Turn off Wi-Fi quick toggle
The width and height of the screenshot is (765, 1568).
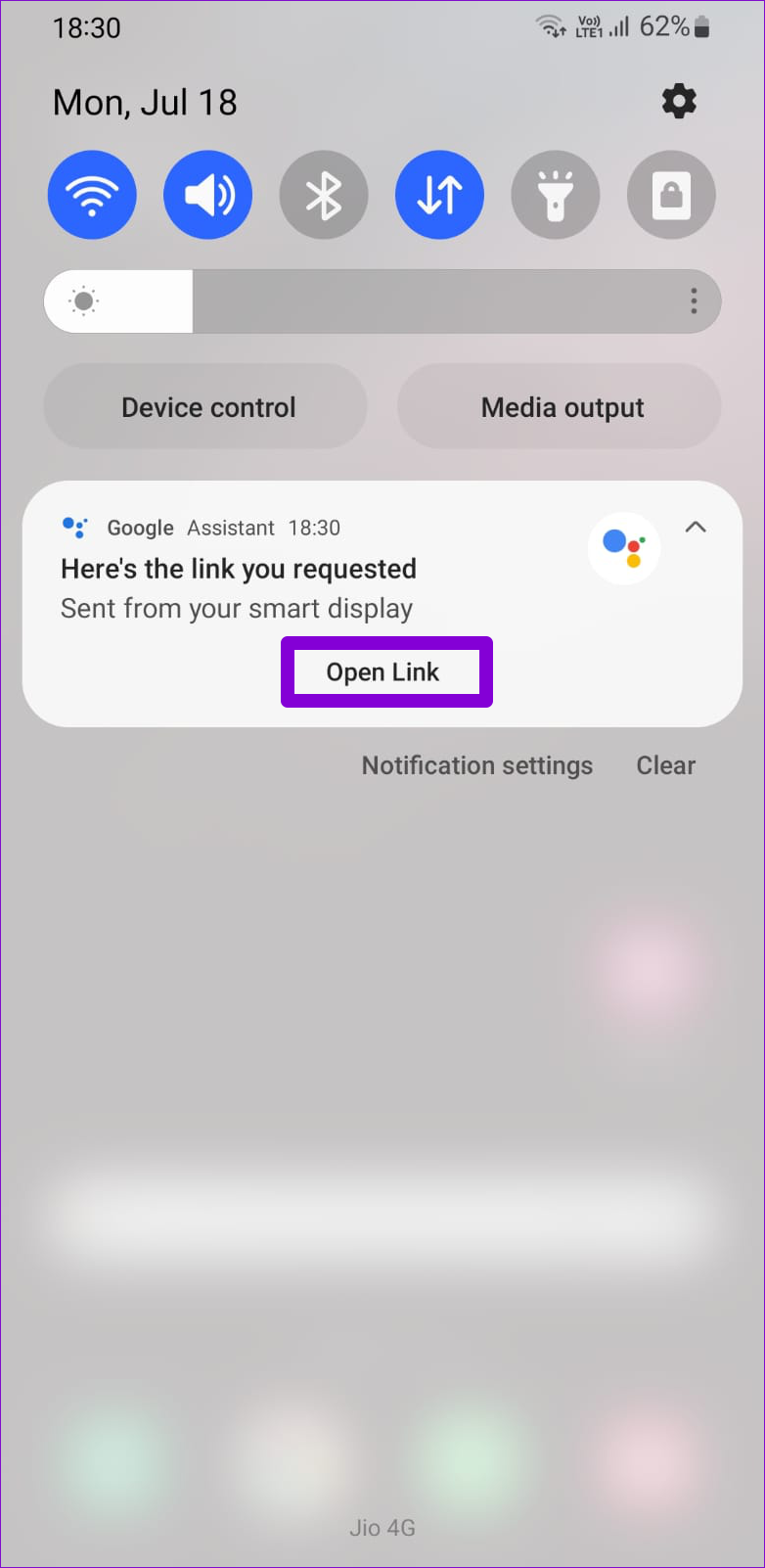tap(92, 195)
